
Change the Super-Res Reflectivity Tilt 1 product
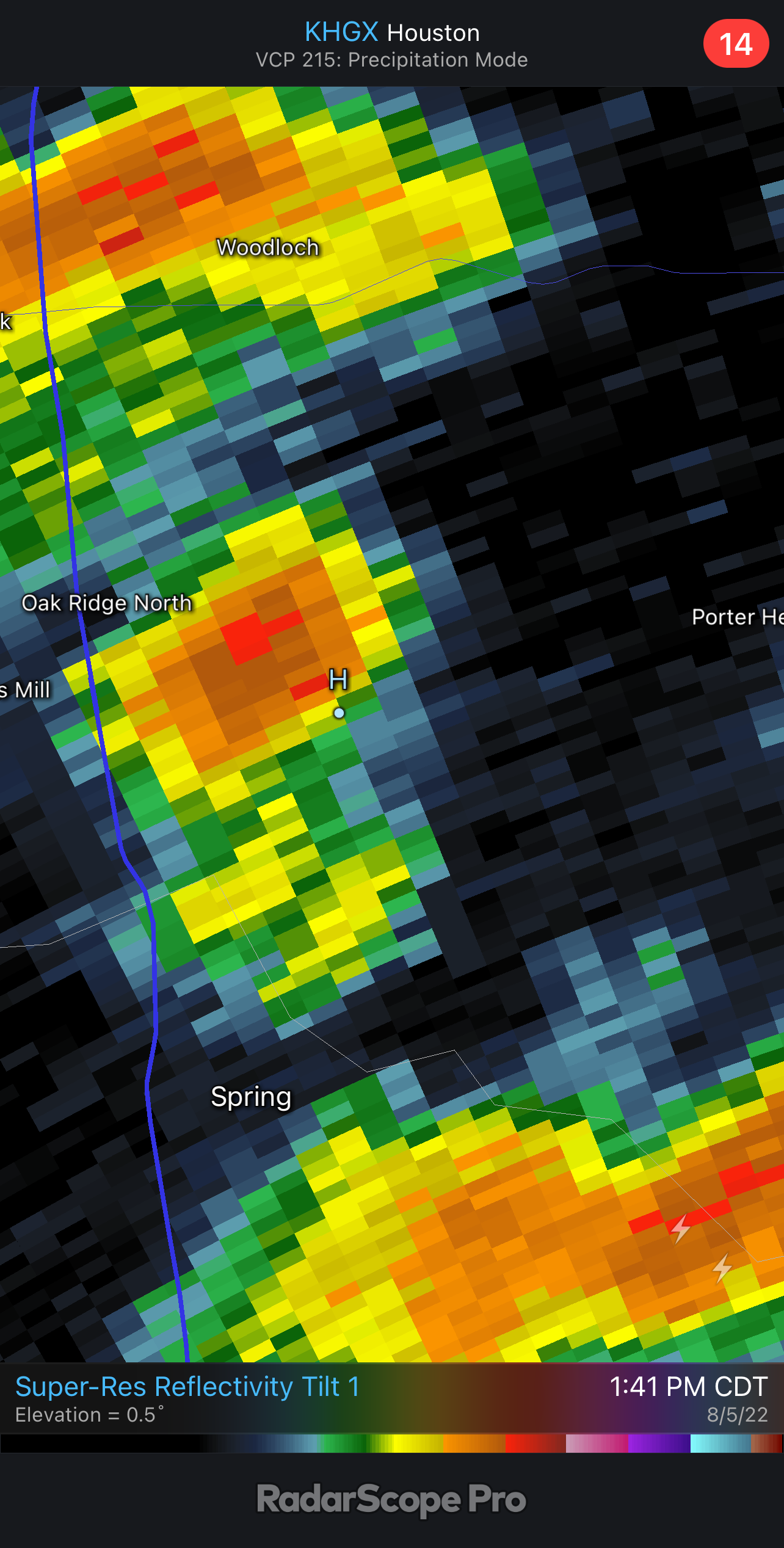(x=187, y=1387)
